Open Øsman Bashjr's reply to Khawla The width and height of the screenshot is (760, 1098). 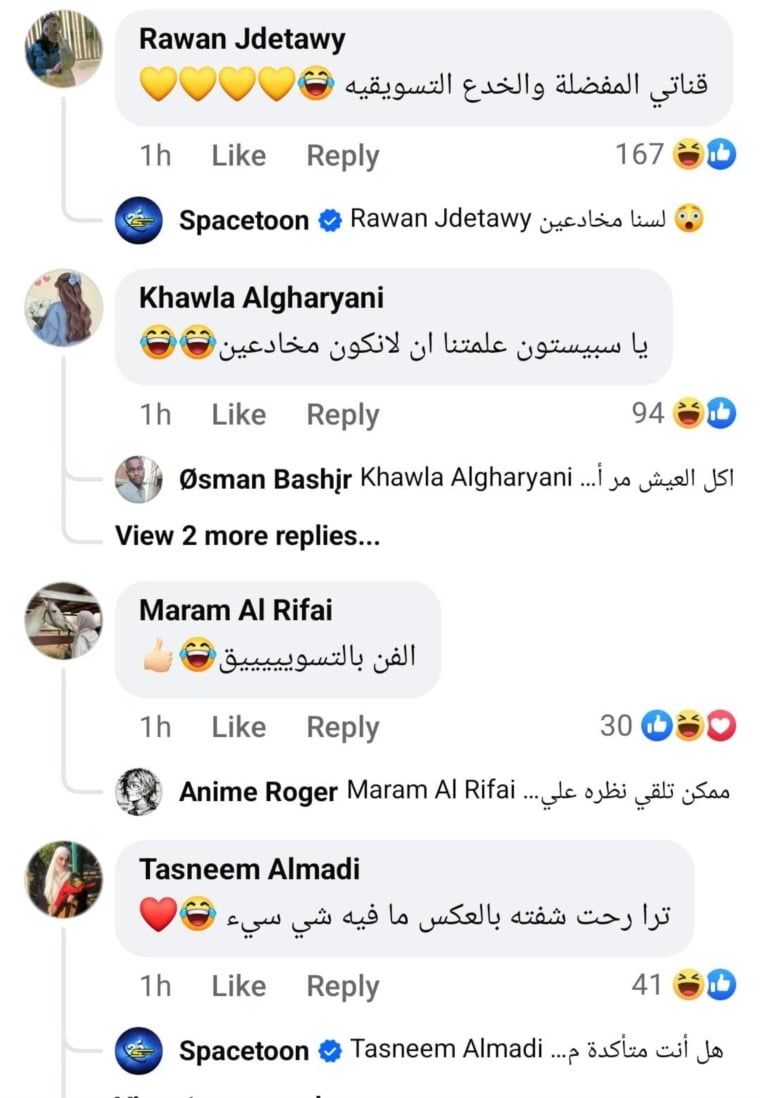point(440,478)
